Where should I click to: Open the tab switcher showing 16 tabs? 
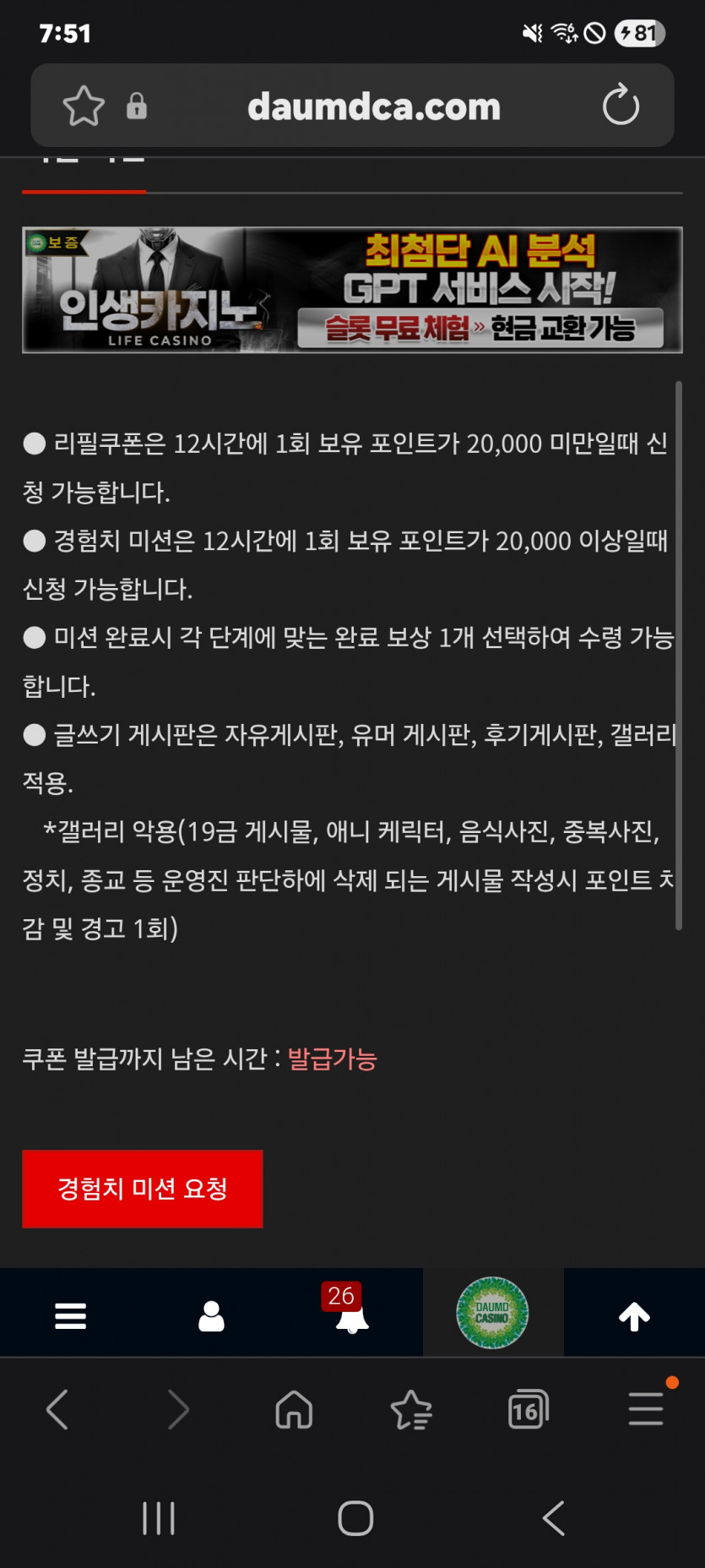click(528, 1409)
